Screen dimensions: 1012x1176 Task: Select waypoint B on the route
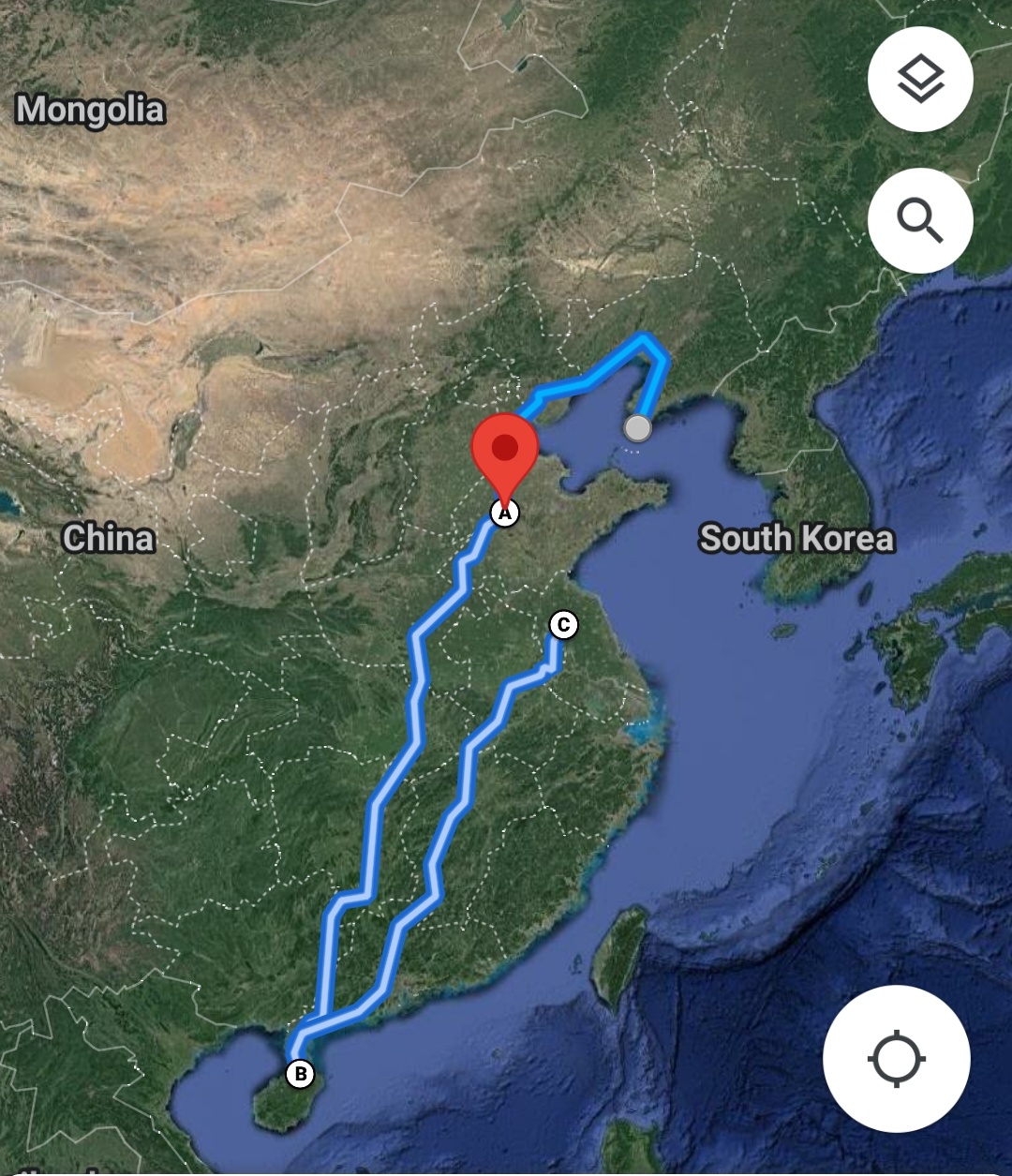tap(300, 1073)
